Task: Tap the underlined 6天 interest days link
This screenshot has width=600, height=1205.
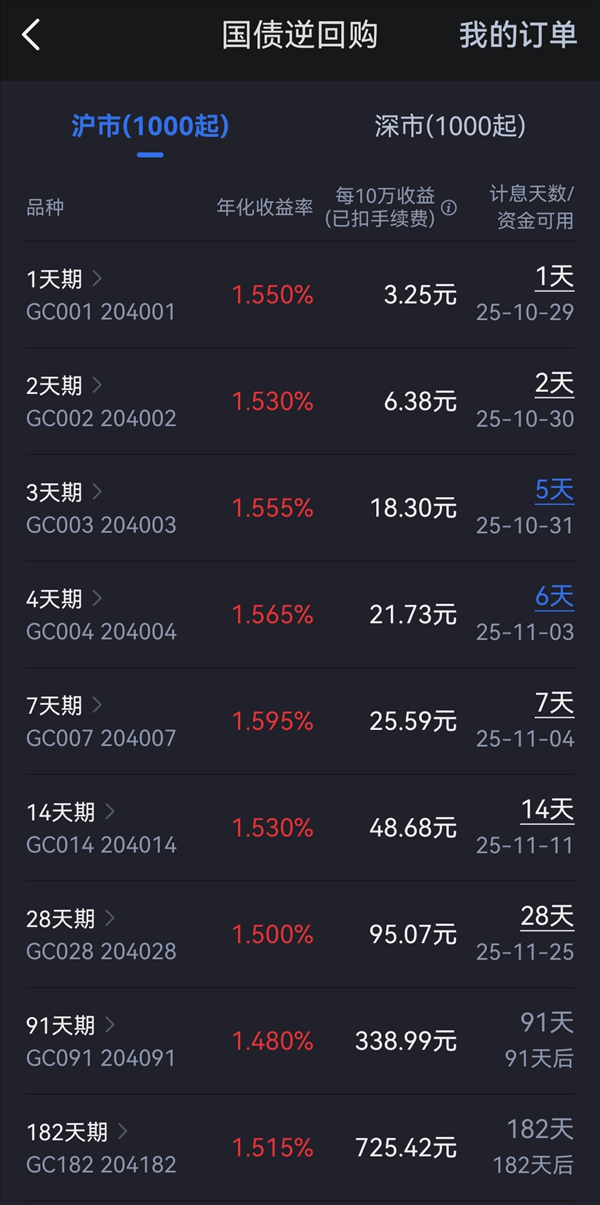Action: click(x=554, y=597)
